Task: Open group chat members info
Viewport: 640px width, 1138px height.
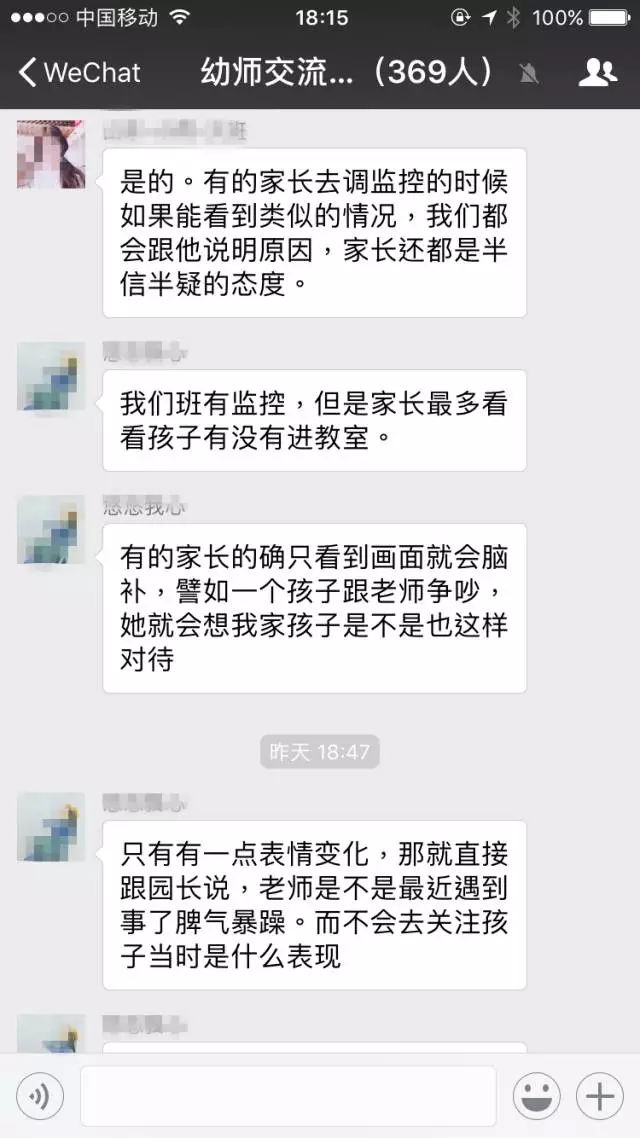Action: [597, 72]
